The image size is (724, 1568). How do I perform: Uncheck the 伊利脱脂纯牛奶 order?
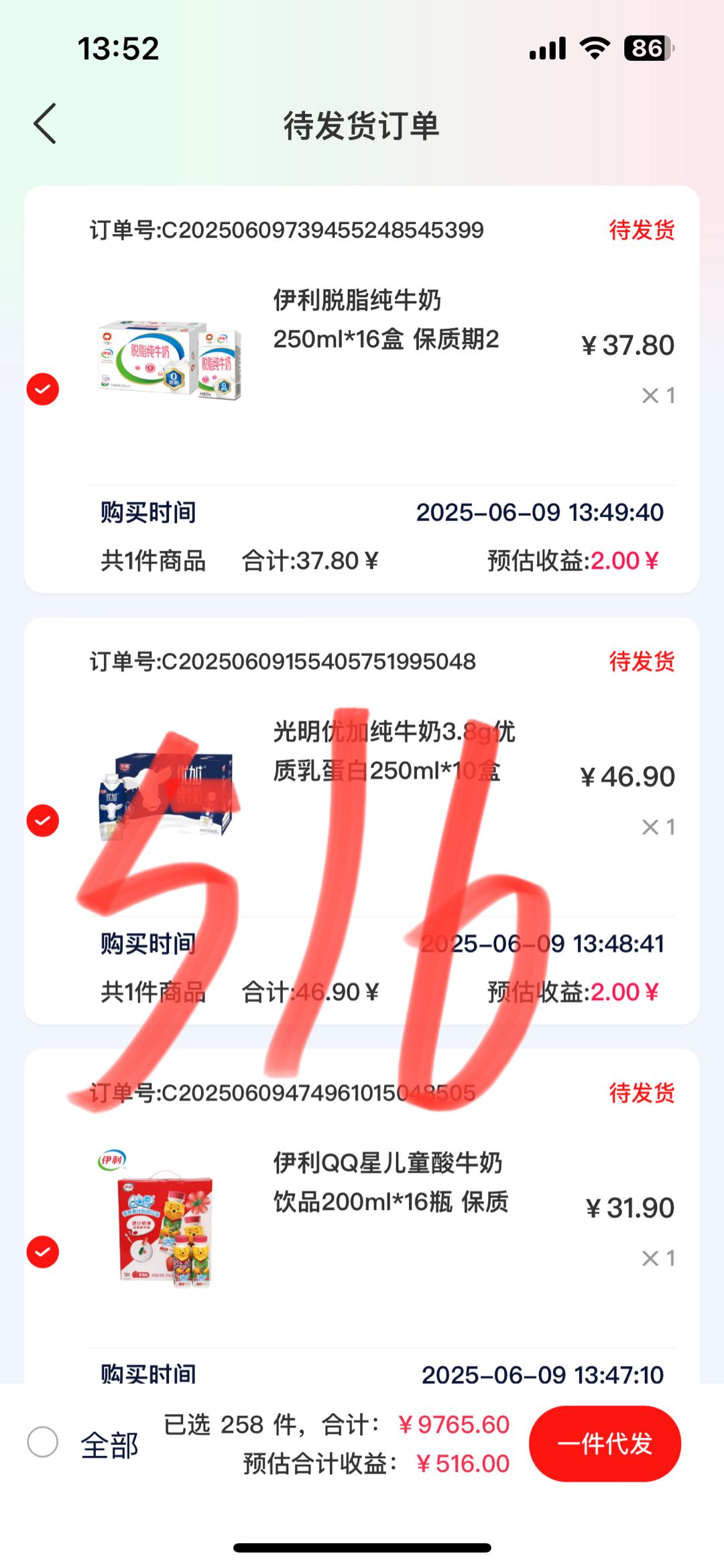pos(43,390)
